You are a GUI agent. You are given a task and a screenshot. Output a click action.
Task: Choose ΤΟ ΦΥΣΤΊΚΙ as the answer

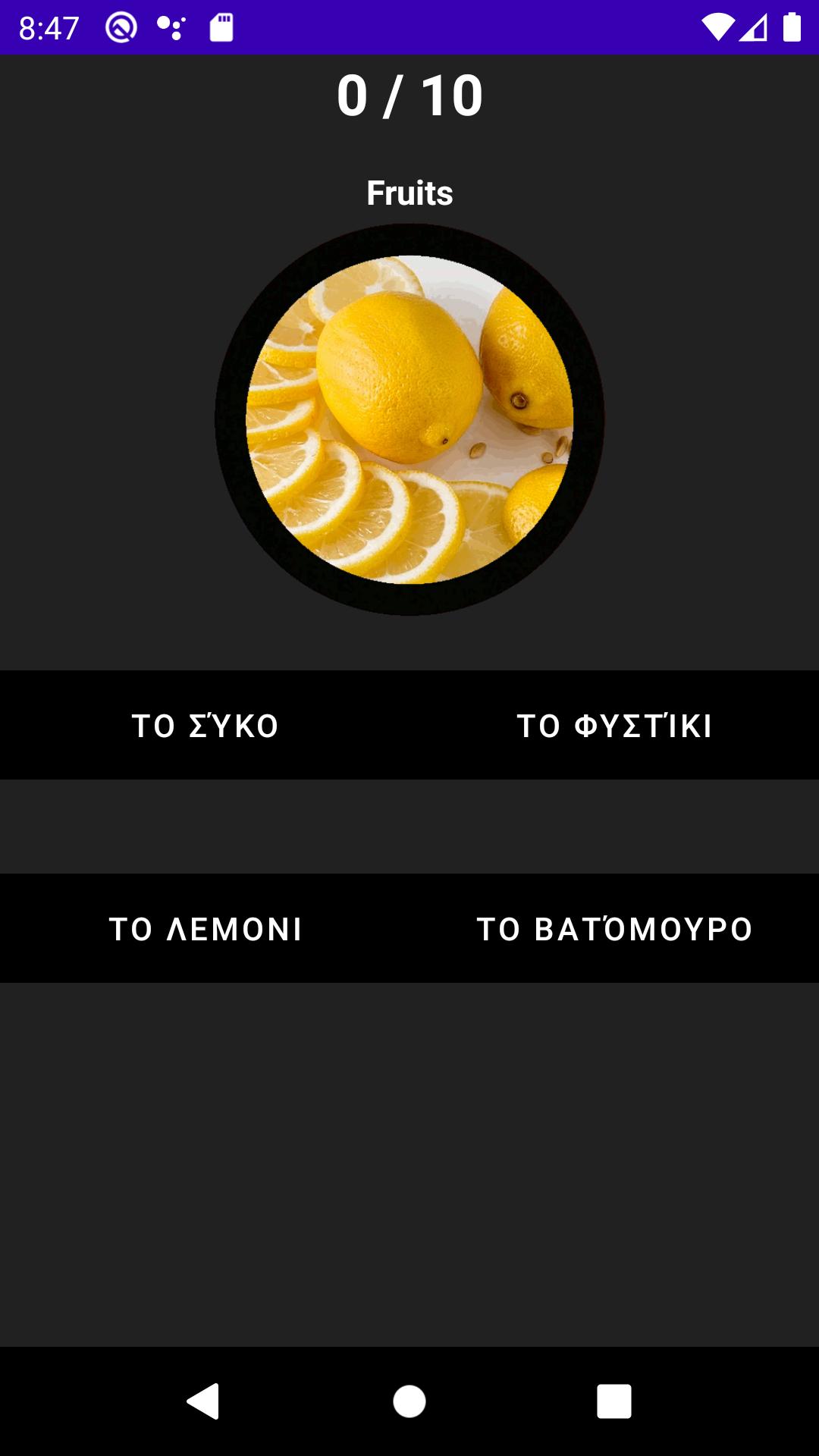(614, 726)
